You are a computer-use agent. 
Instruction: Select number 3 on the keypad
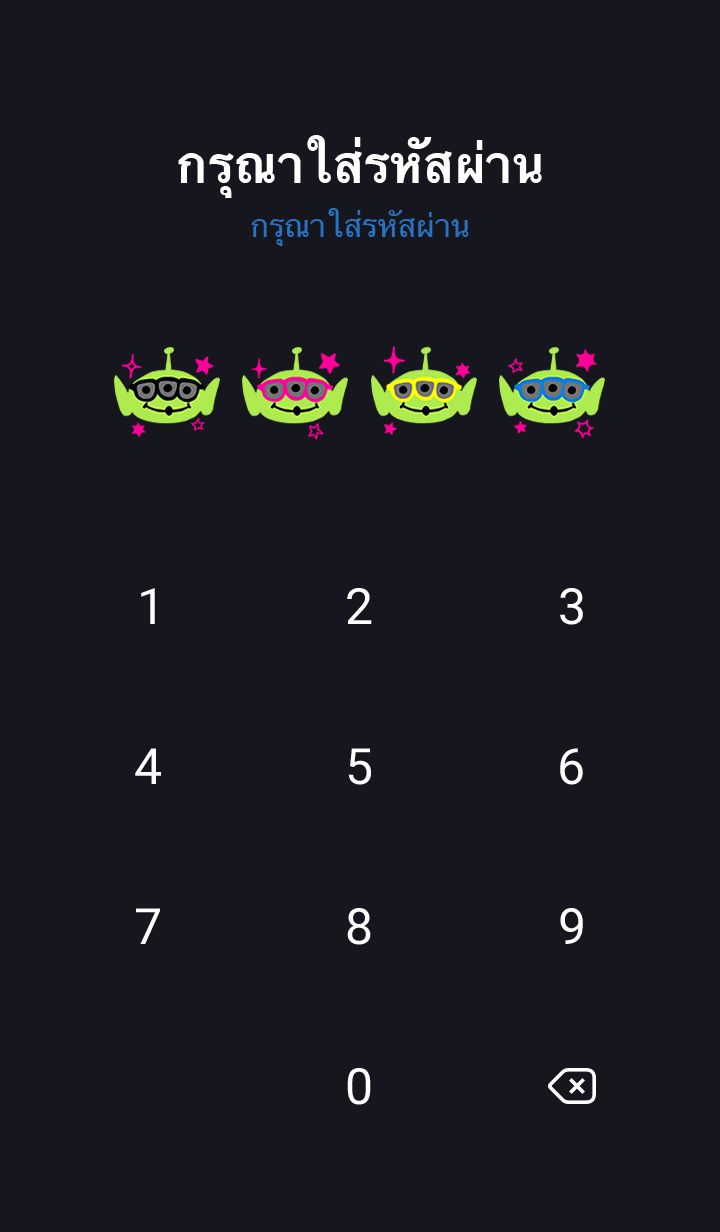tap(571, 607)
